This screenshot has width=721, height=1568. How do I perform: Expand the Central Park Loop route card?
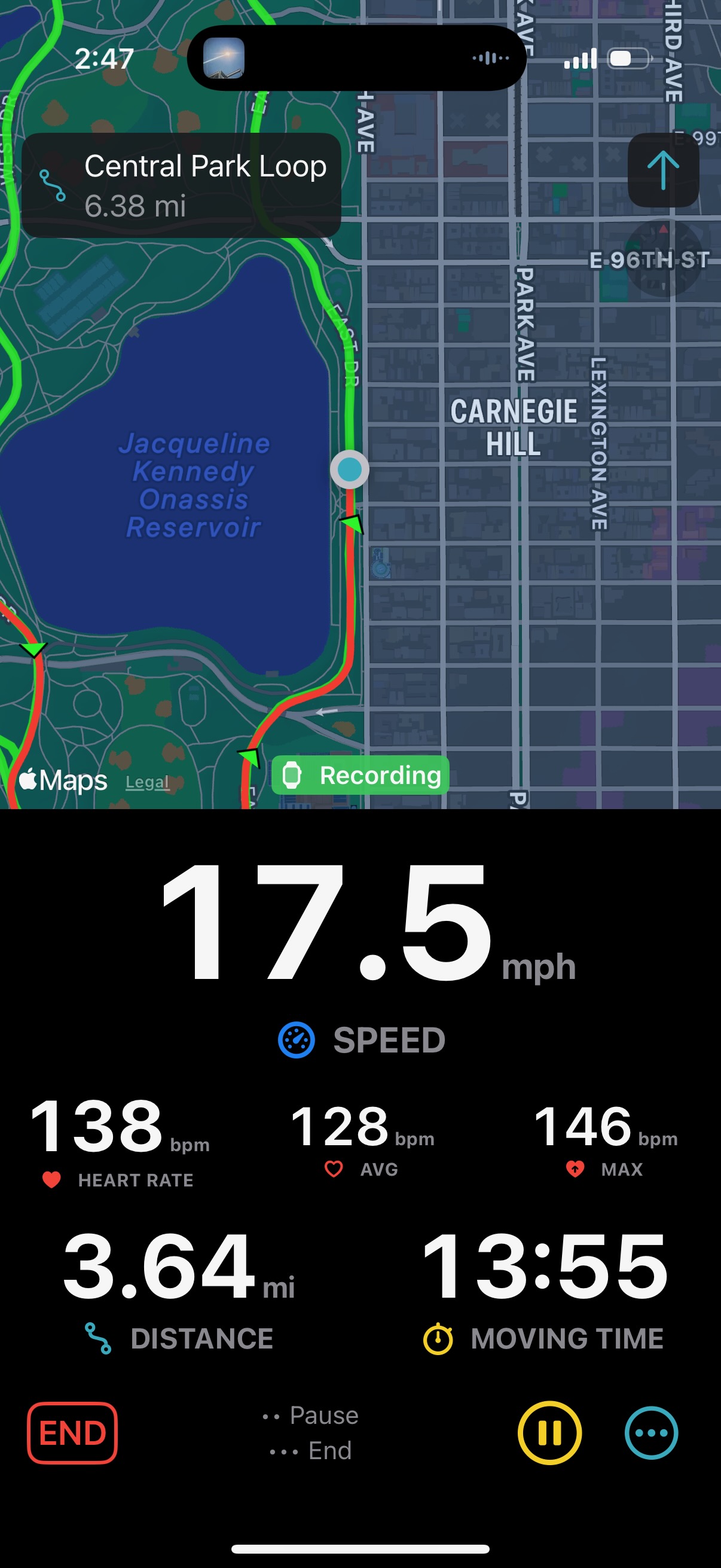coord(182,183)
